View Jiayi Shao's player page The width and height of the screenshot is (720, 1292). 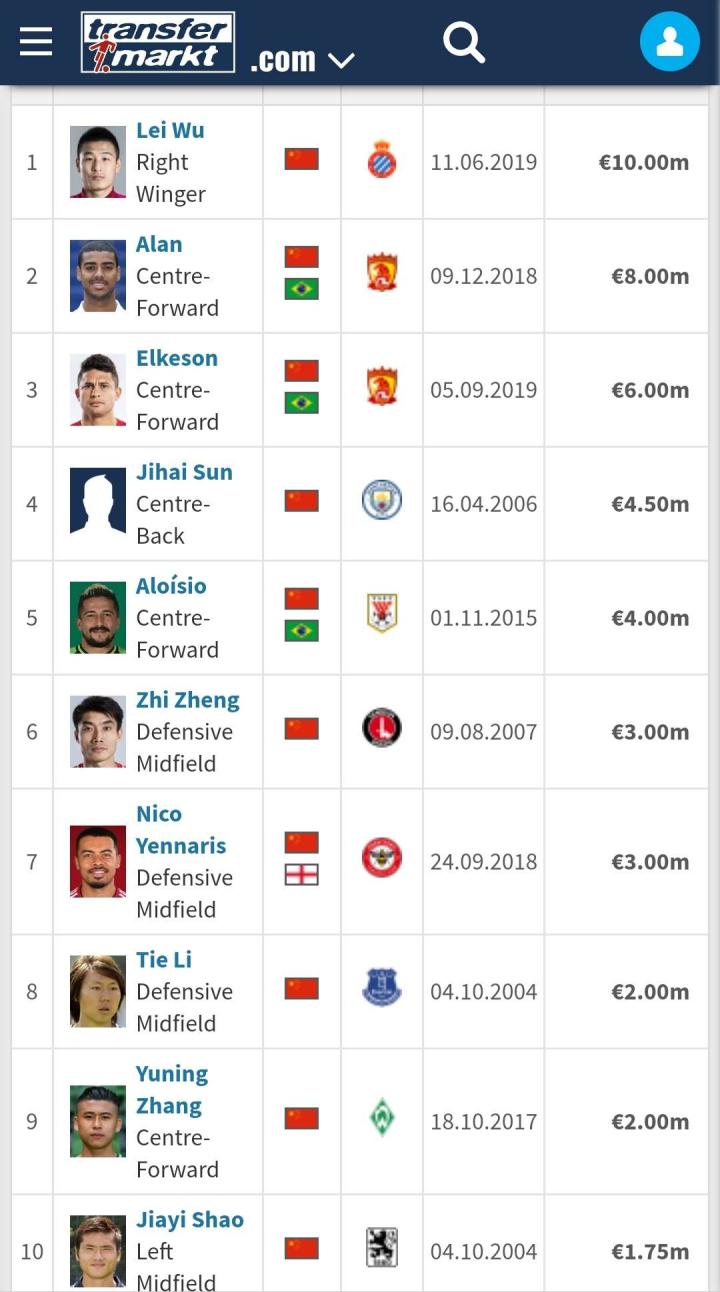tap(190, 1220)
